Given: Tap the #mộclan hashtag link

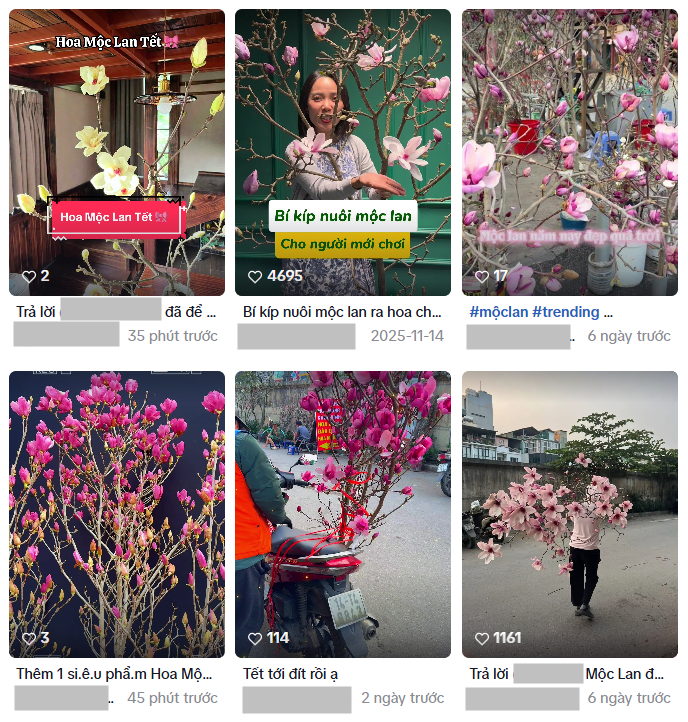Looking at the screenshot, I should click(498, 312).
